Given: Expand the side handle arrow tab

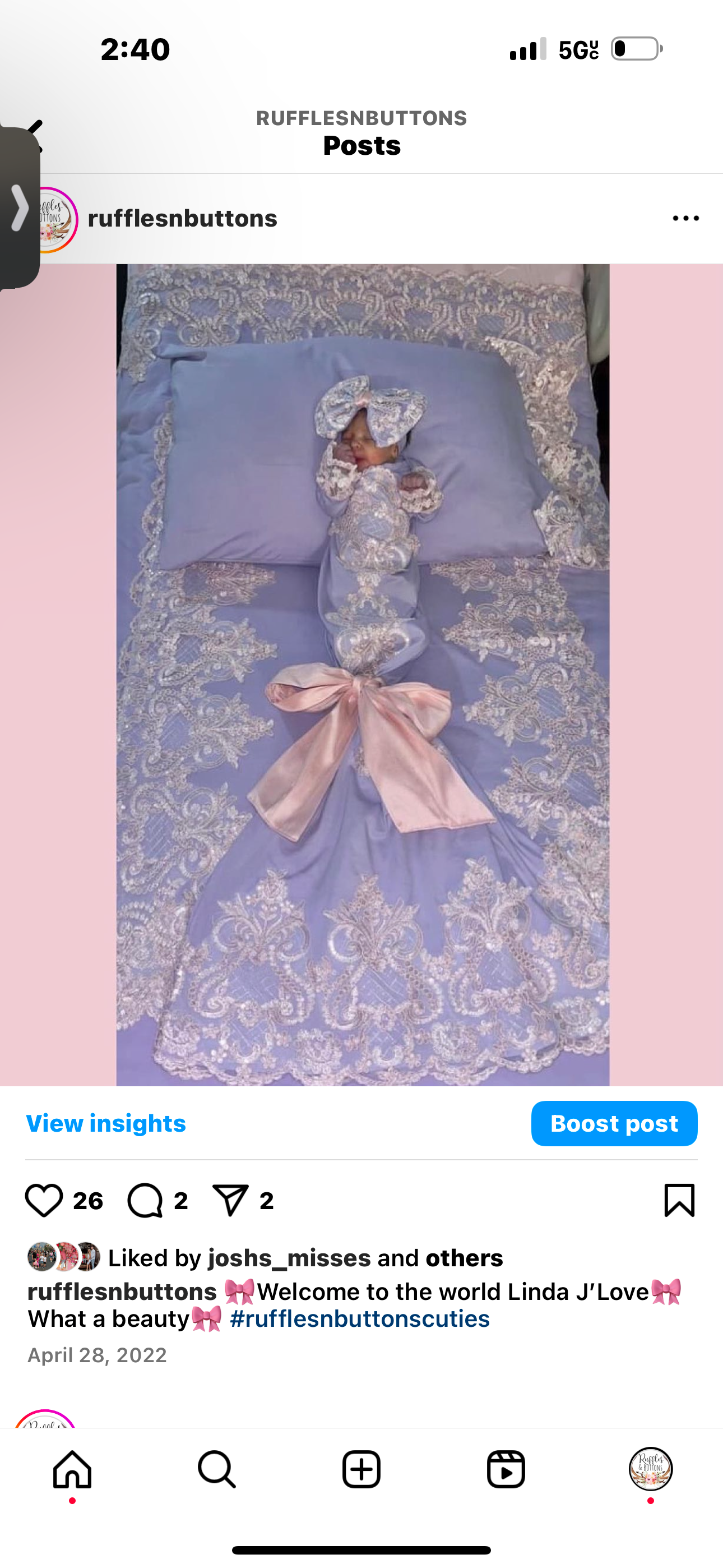Looking at the screenshot, I should tap(20, 208).
